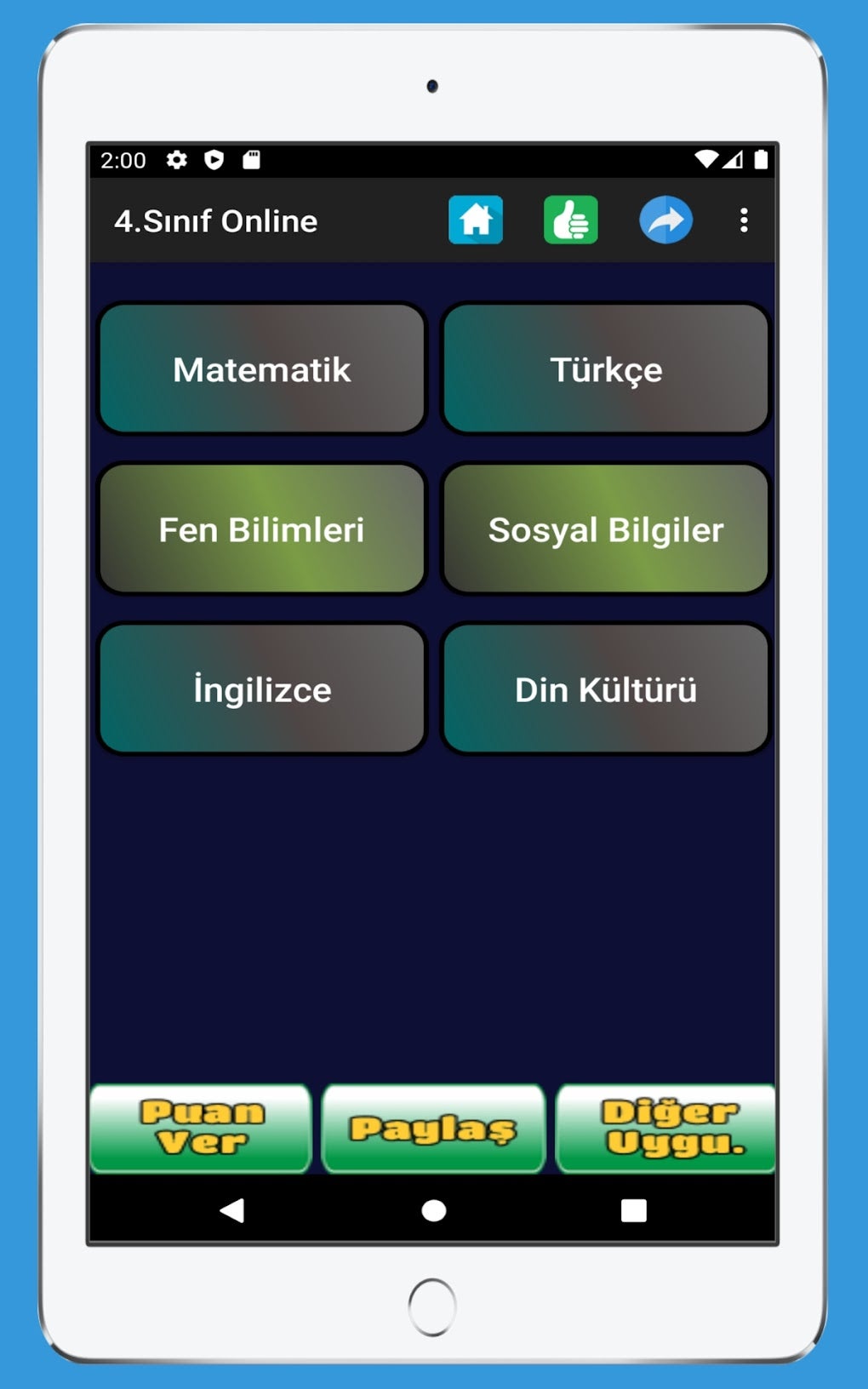Image resolution: width=868 pixels, height=1389 pixels.
Task: Tap the Puan Ver button
Action: click(201, 1129)
